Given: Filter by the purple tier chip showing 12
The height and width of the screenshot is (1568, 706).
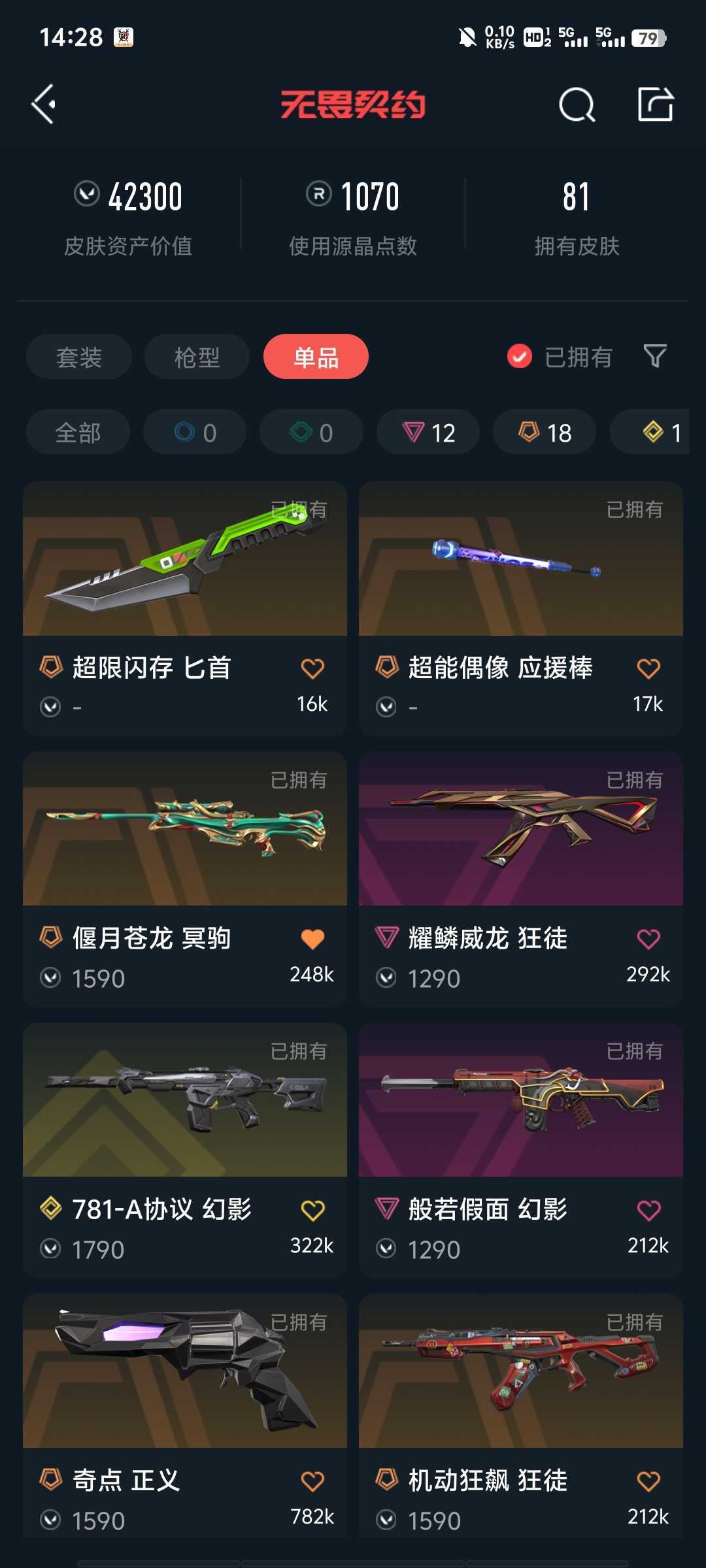Looking at the screenshot, I should [428, 432].
